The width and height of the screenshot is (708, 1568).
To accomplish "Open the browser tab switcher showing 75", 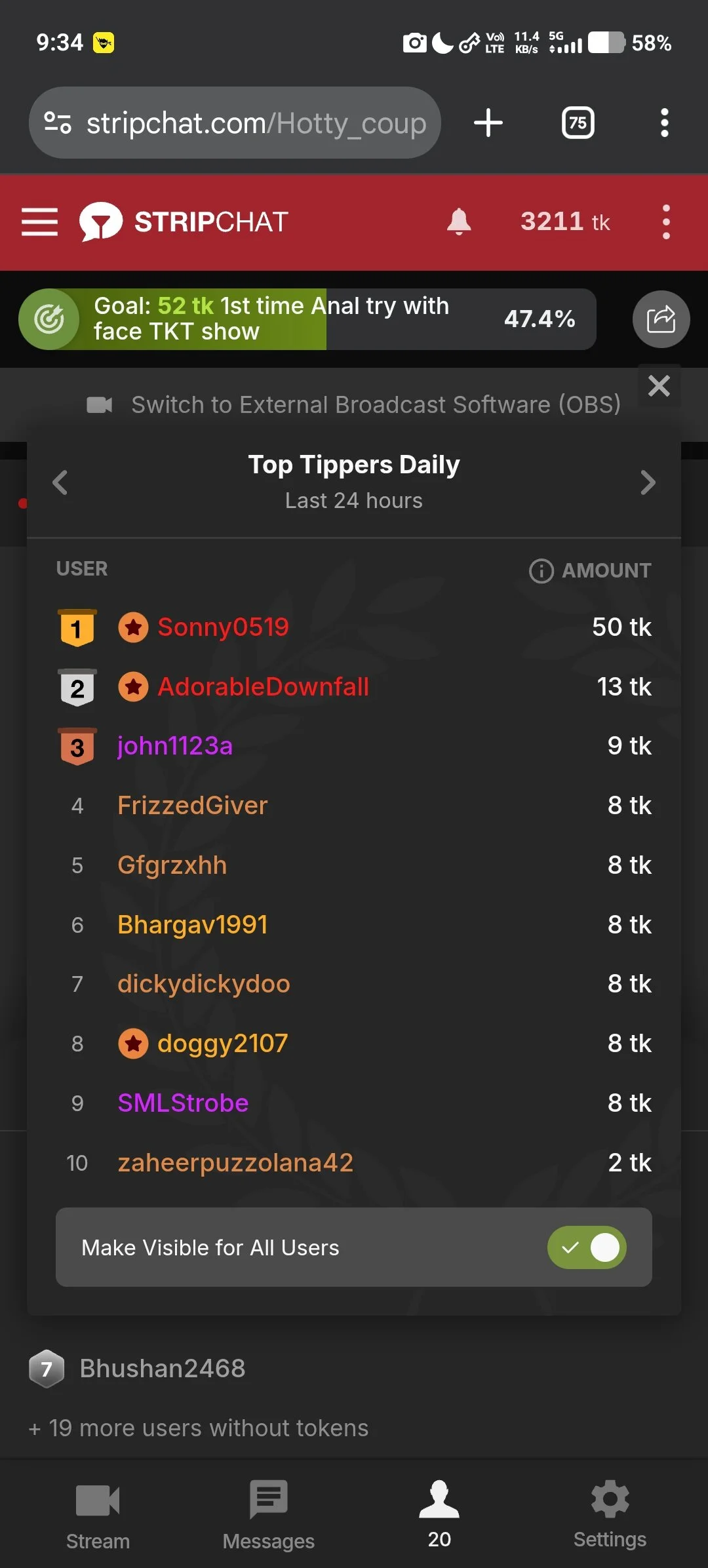I will [578, 123].
